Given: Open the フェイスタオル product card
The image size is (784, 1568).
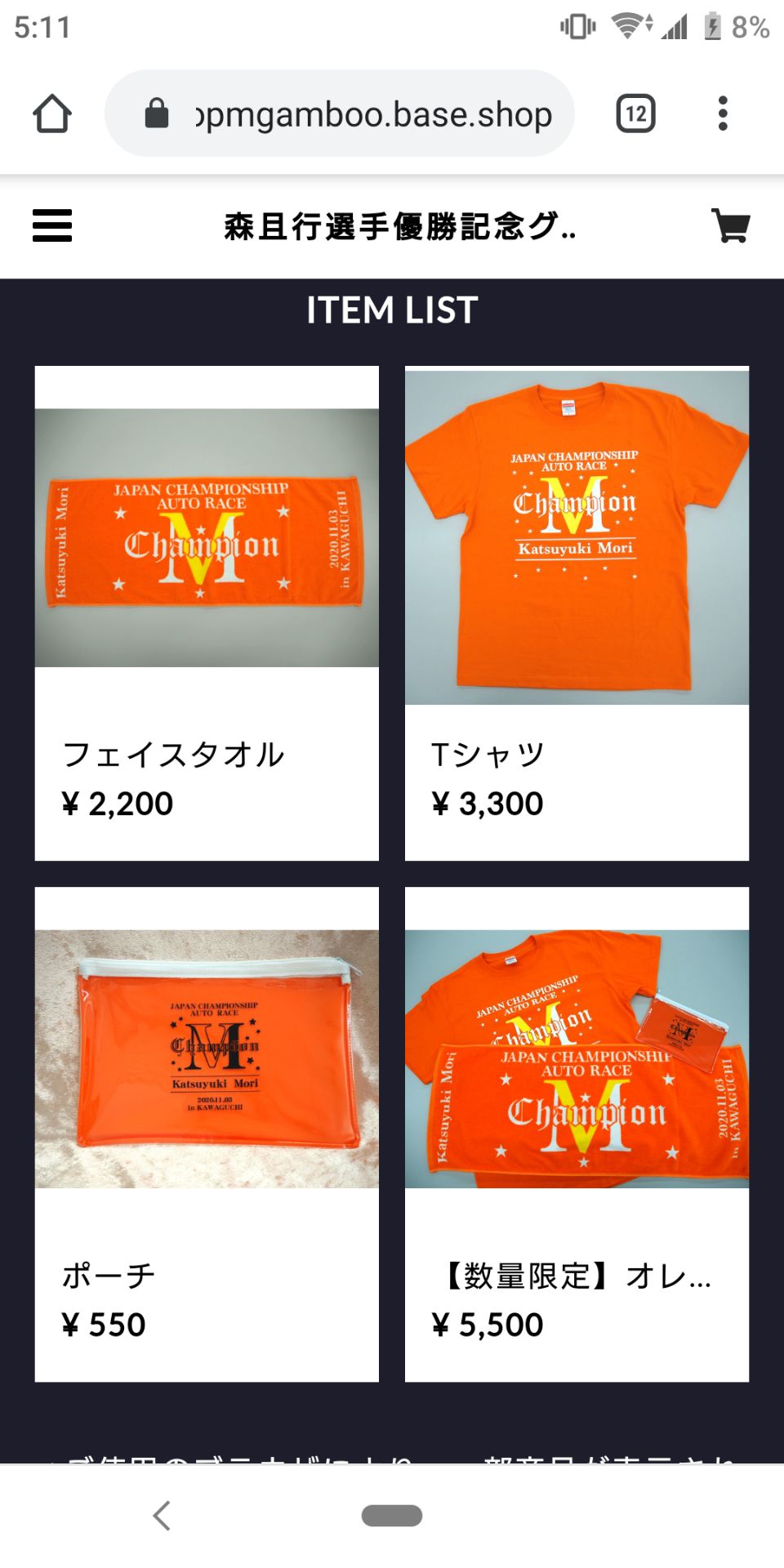Looking at the screenshot, I should pos(207,612).
